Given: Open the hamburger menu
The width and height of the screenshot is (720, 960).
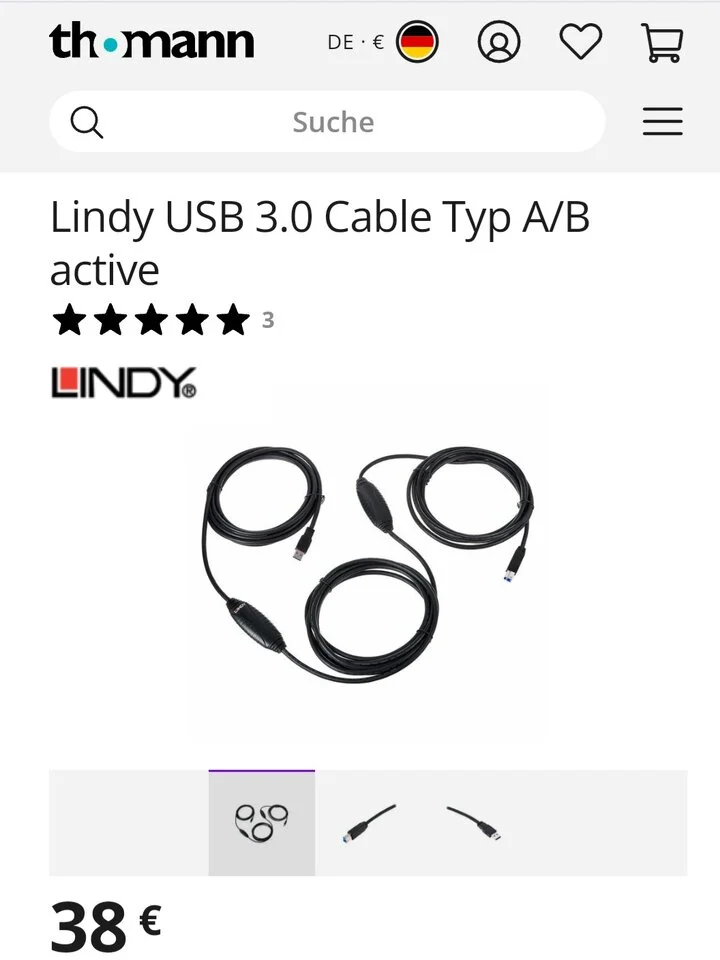Looking at the screenshot, I should pyautogui.click(x=662, y=122).
